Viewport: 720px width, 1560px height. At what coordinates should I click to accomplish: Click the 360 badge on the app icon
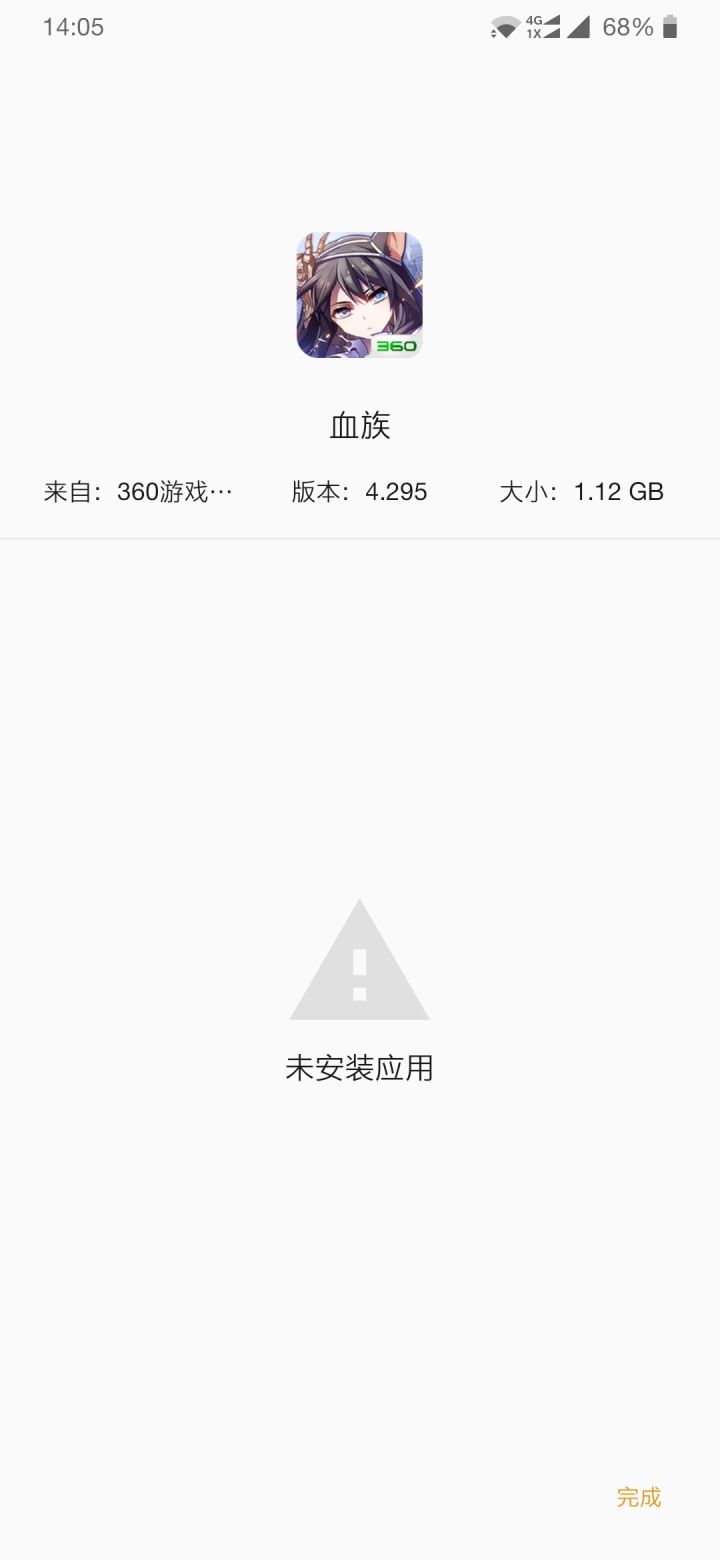(398, 344)
